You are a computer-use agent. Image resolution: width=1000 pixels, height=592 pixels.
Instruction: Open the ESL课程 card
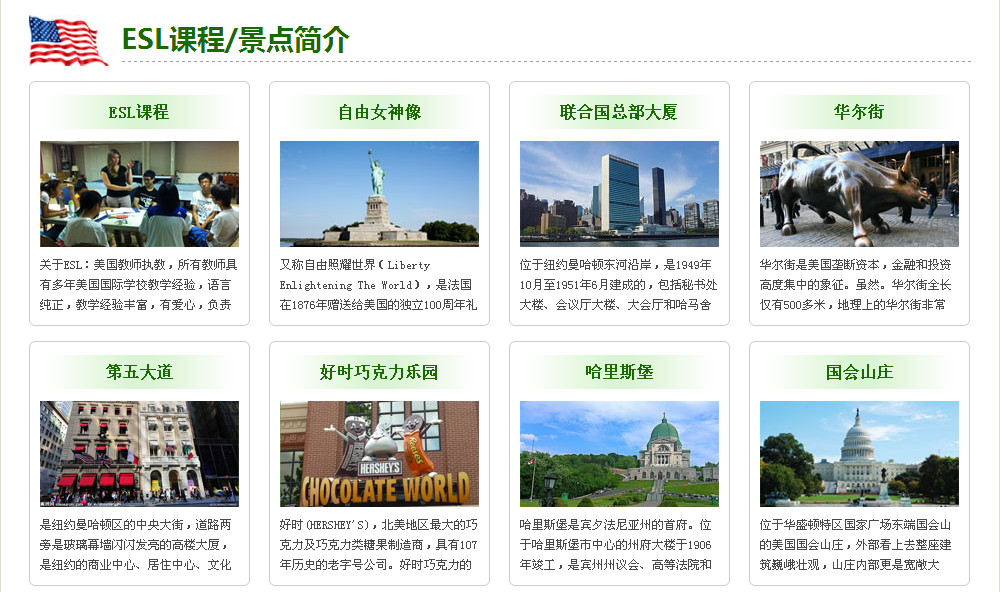(139, 194)
